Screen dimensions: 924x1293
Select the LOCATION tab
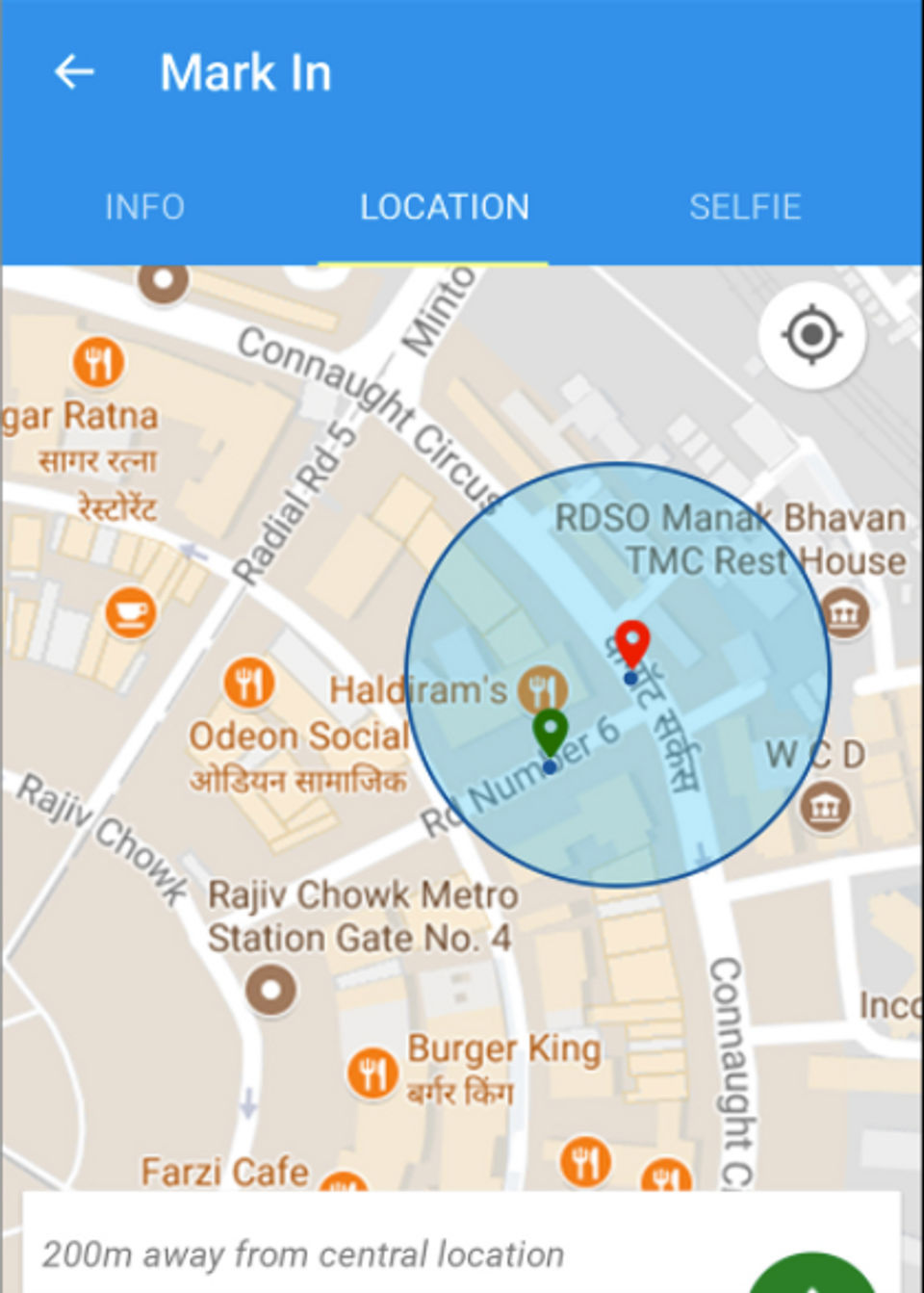point(444,207)
